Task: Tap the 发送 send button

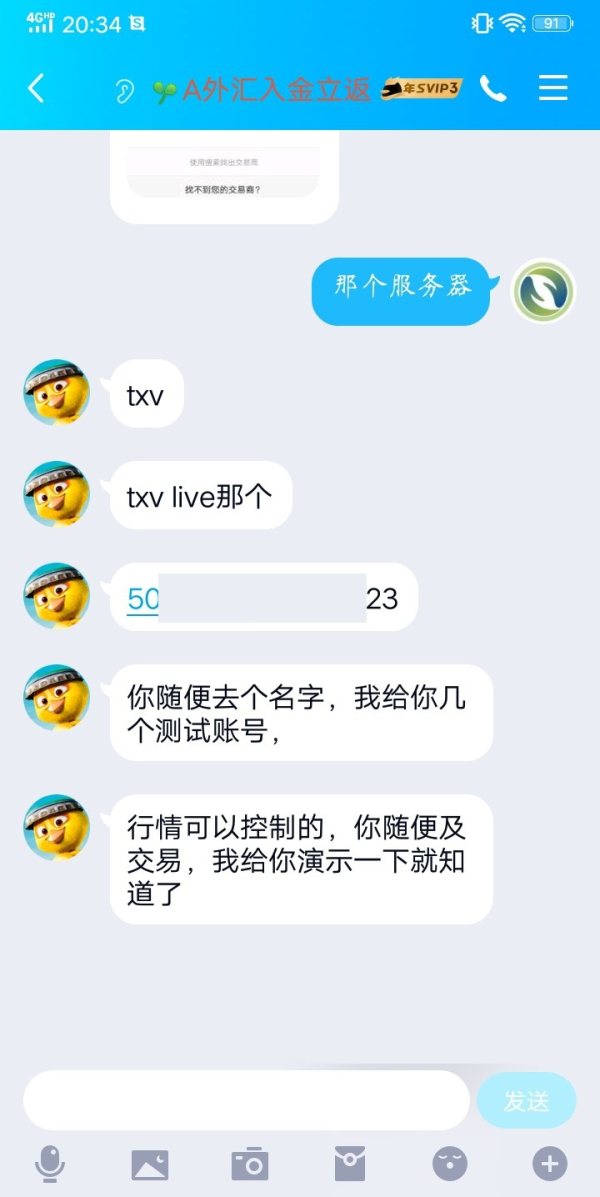Action: [527, 1101]
